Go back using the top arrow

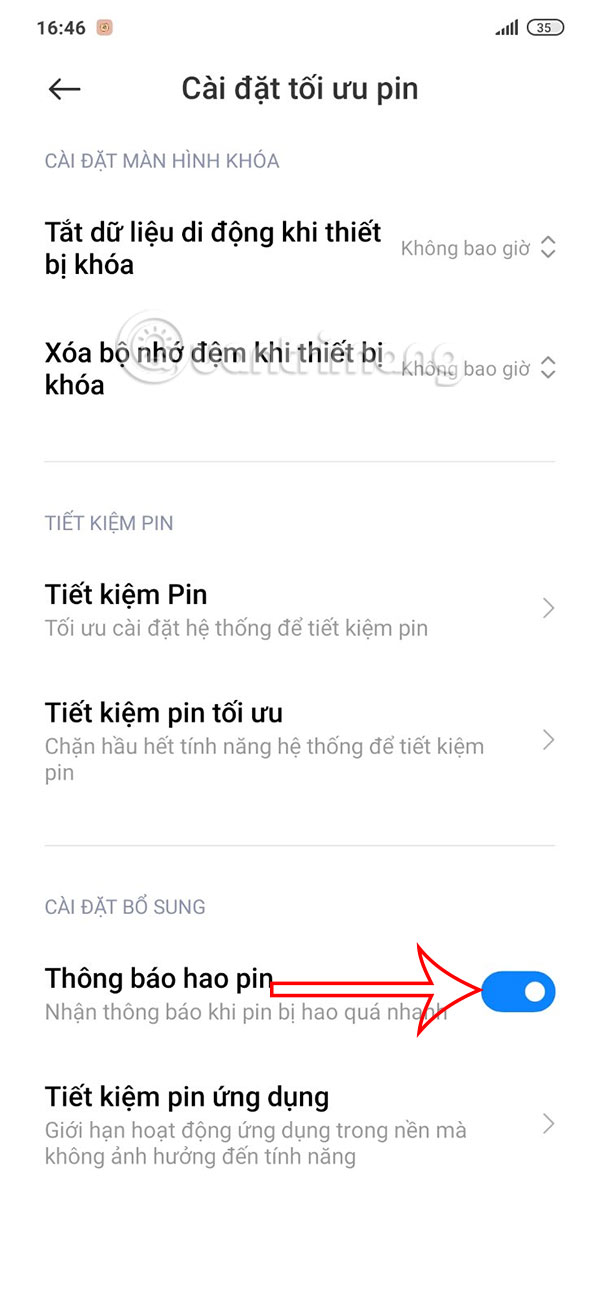tap(64, 89)
